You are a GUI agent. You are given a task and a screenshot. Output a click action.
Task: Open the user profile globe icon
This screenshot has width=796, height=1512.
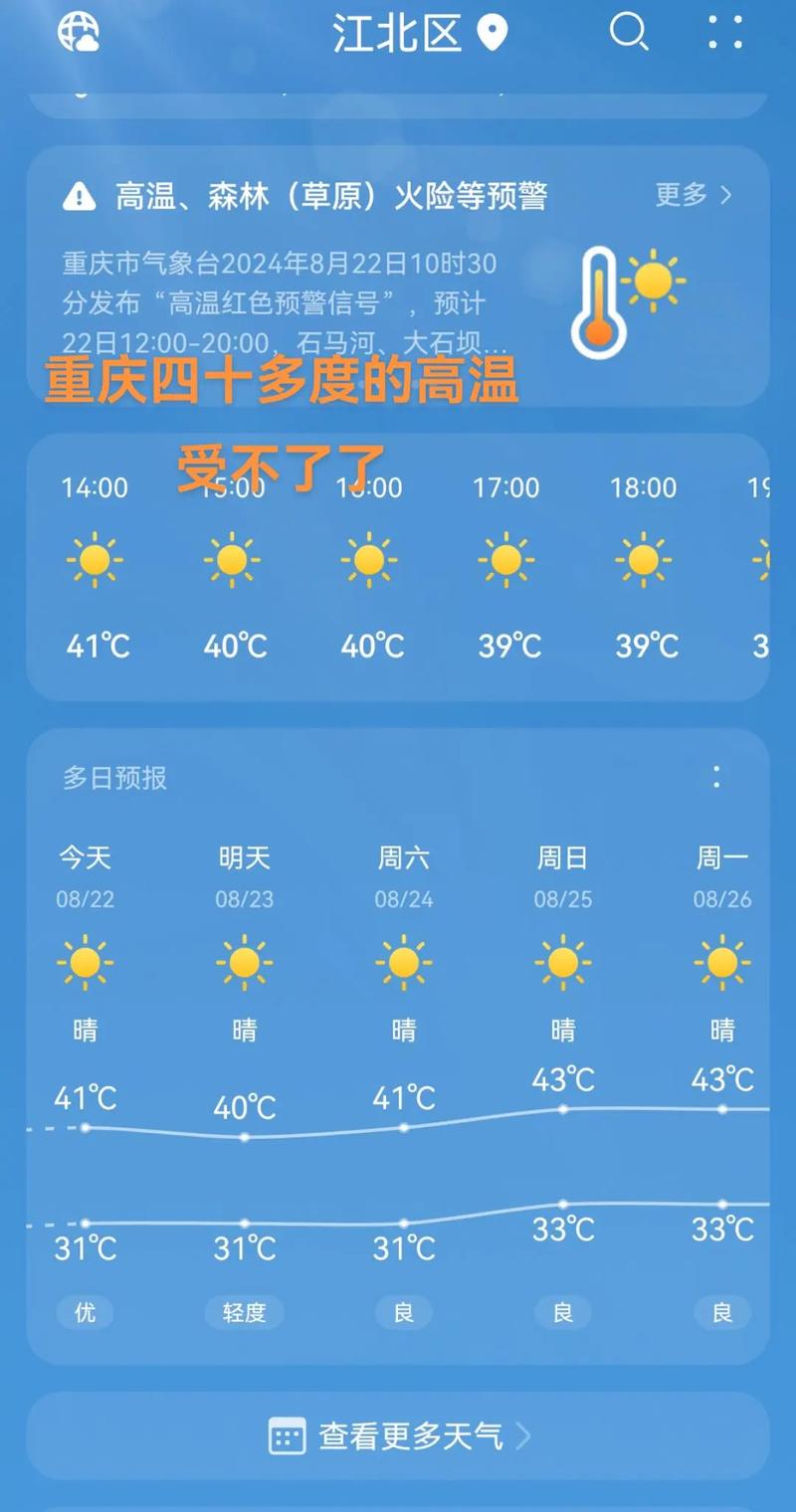[x=78, y=33]
